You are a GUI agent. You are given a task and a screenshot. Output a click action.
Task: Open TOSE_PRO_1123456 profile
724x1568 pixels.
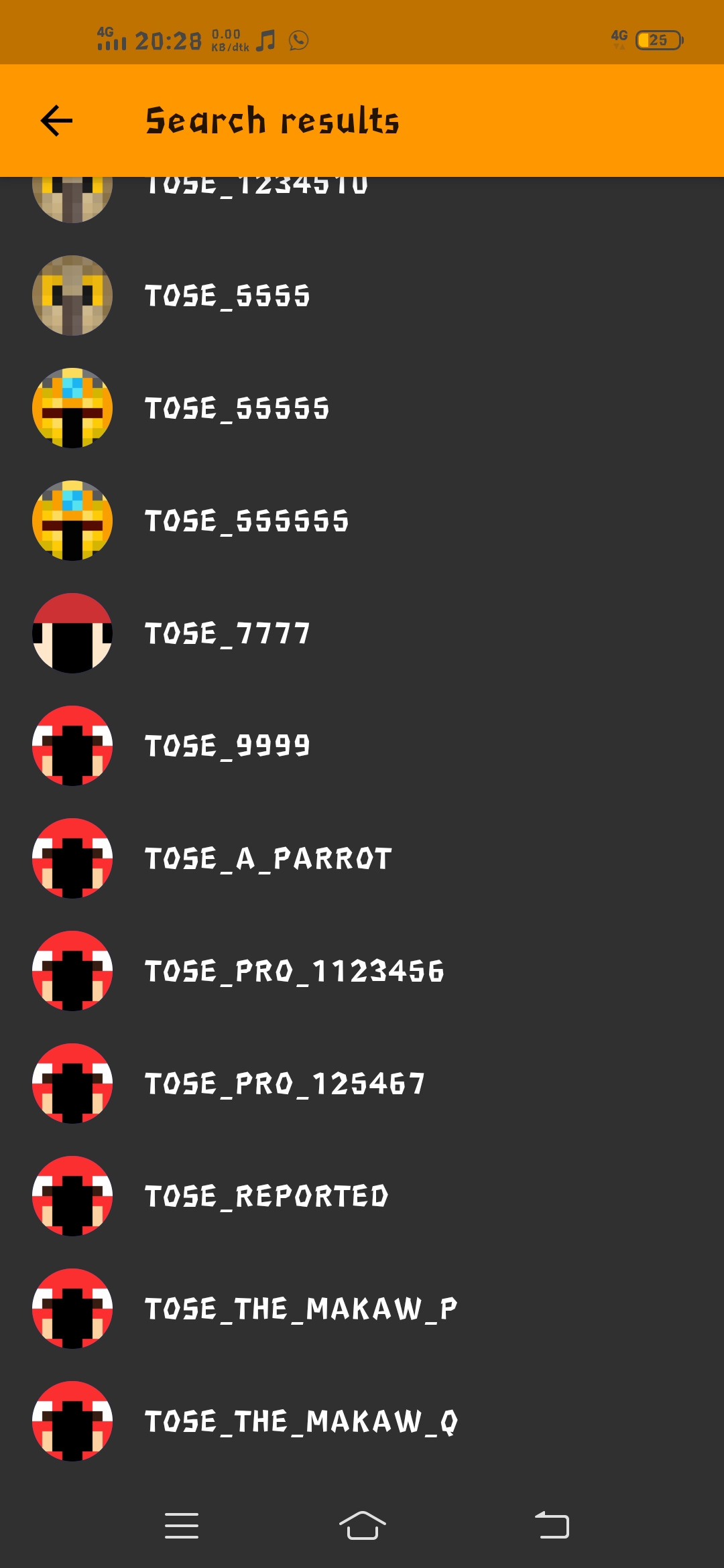click(x=362, y=971)
